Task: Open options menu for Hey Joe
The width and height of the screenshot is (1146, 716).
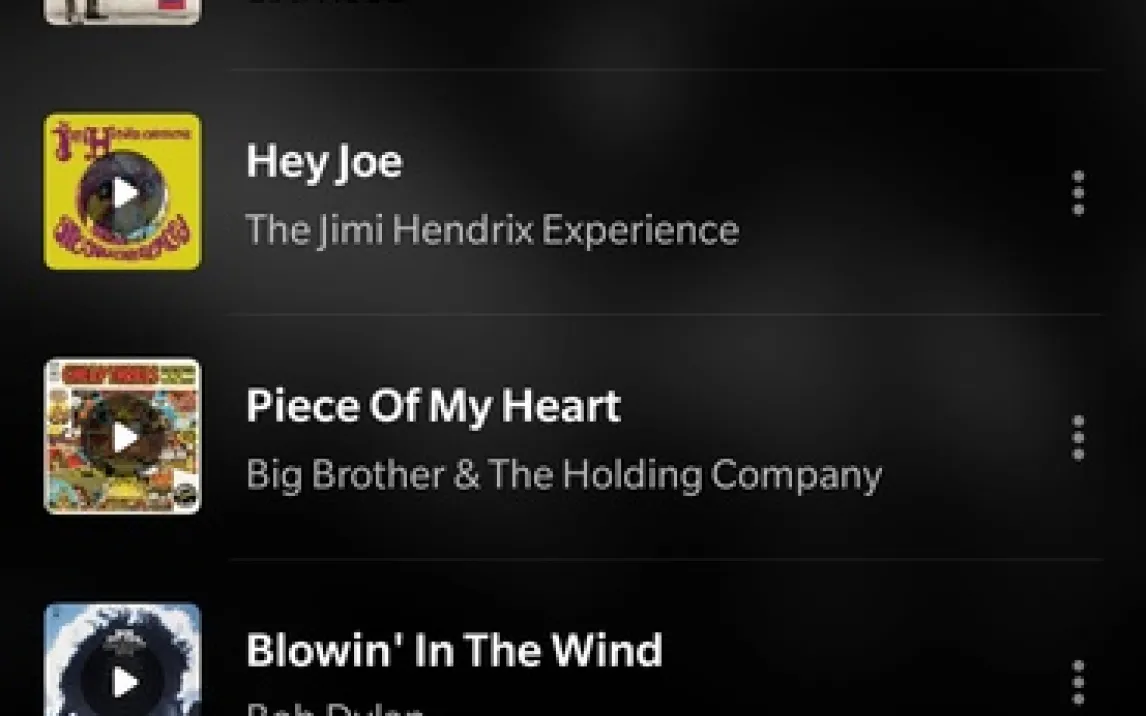Action: tap(1078, 193)
